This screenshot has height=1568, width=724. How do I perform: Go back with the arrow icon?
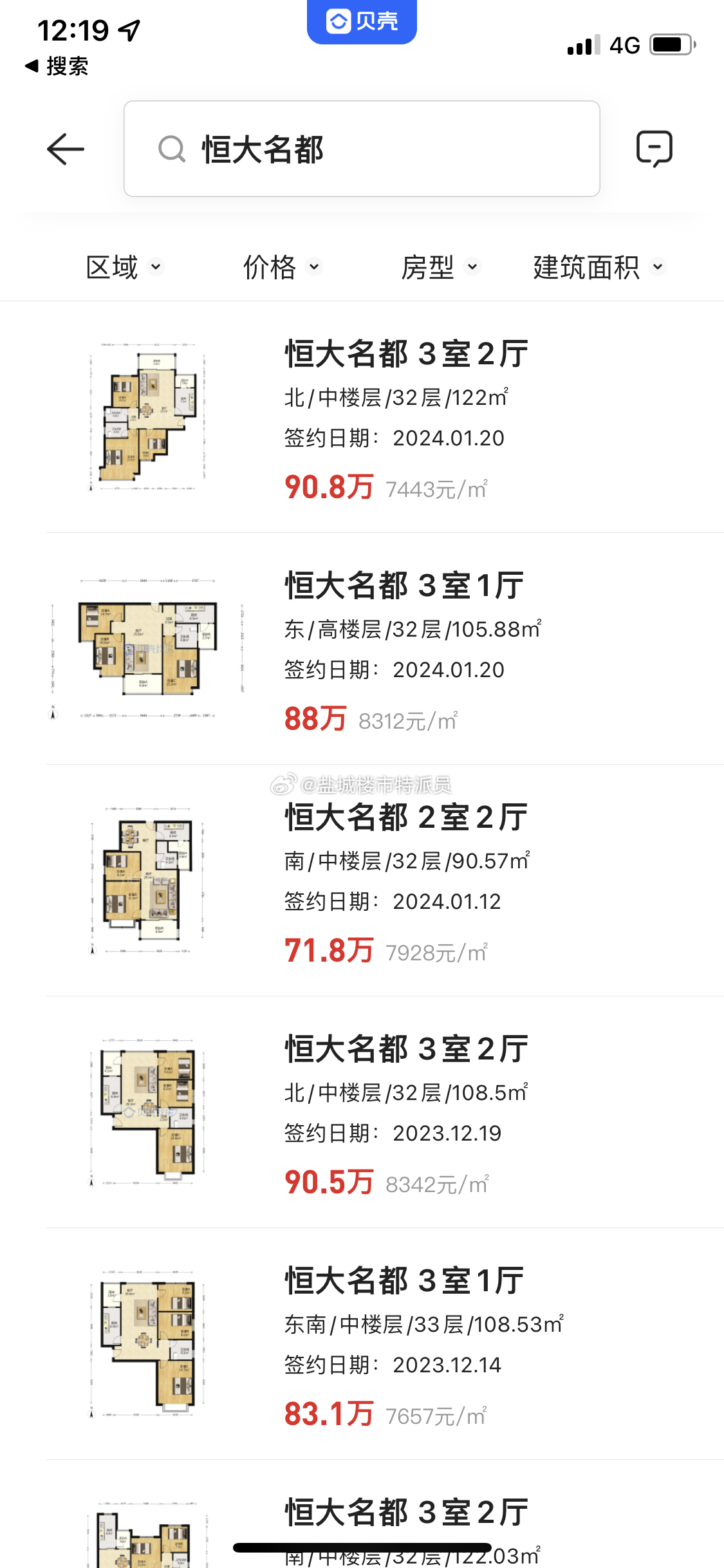[66, 149]
